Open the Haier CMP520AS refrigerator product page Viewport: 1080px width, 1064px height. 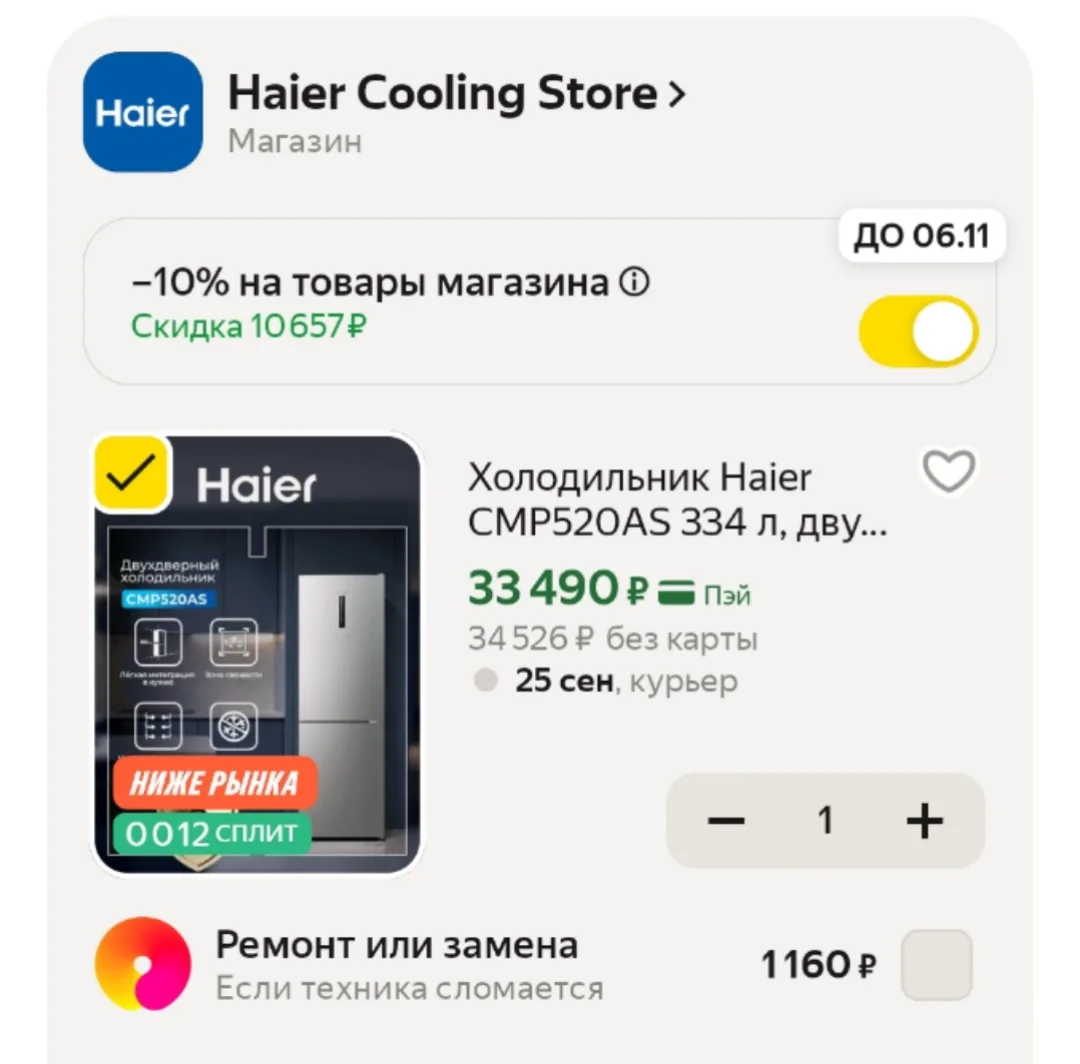[677, 500]
